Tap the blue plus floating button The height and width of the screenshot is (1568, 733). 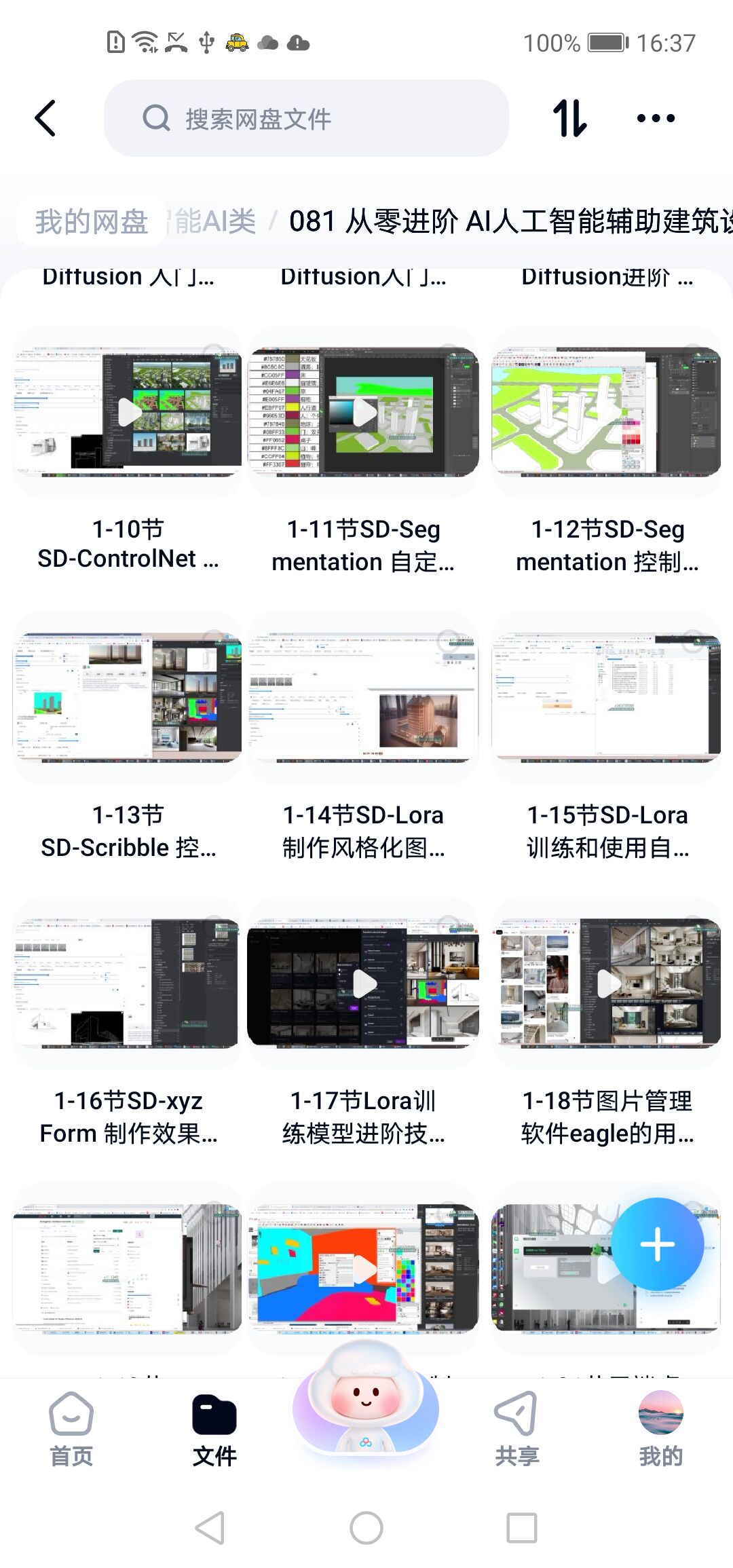657,1244
